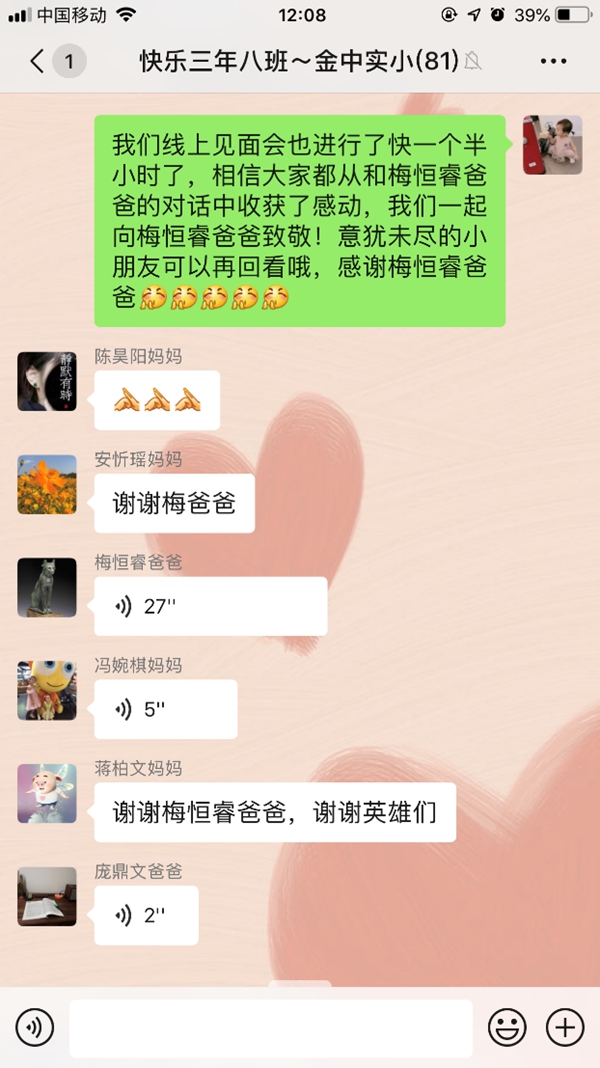The image size is (600, 1068).
Task: Play 梅恒睿爸爸's 27-second voice message
Action: tap(210, 606)
